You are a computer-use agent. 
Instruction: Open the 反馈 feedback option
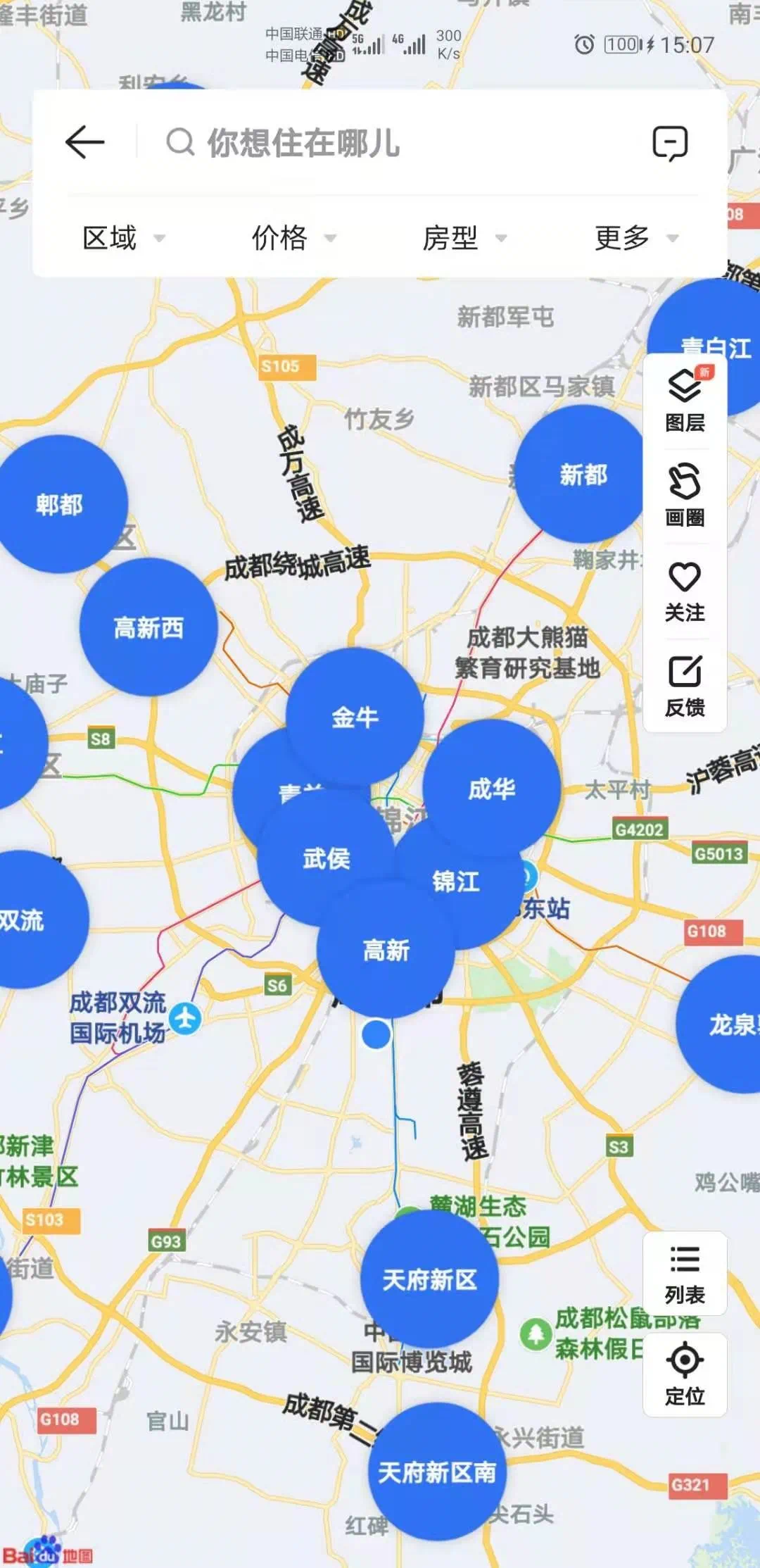[x=685, y=686]
